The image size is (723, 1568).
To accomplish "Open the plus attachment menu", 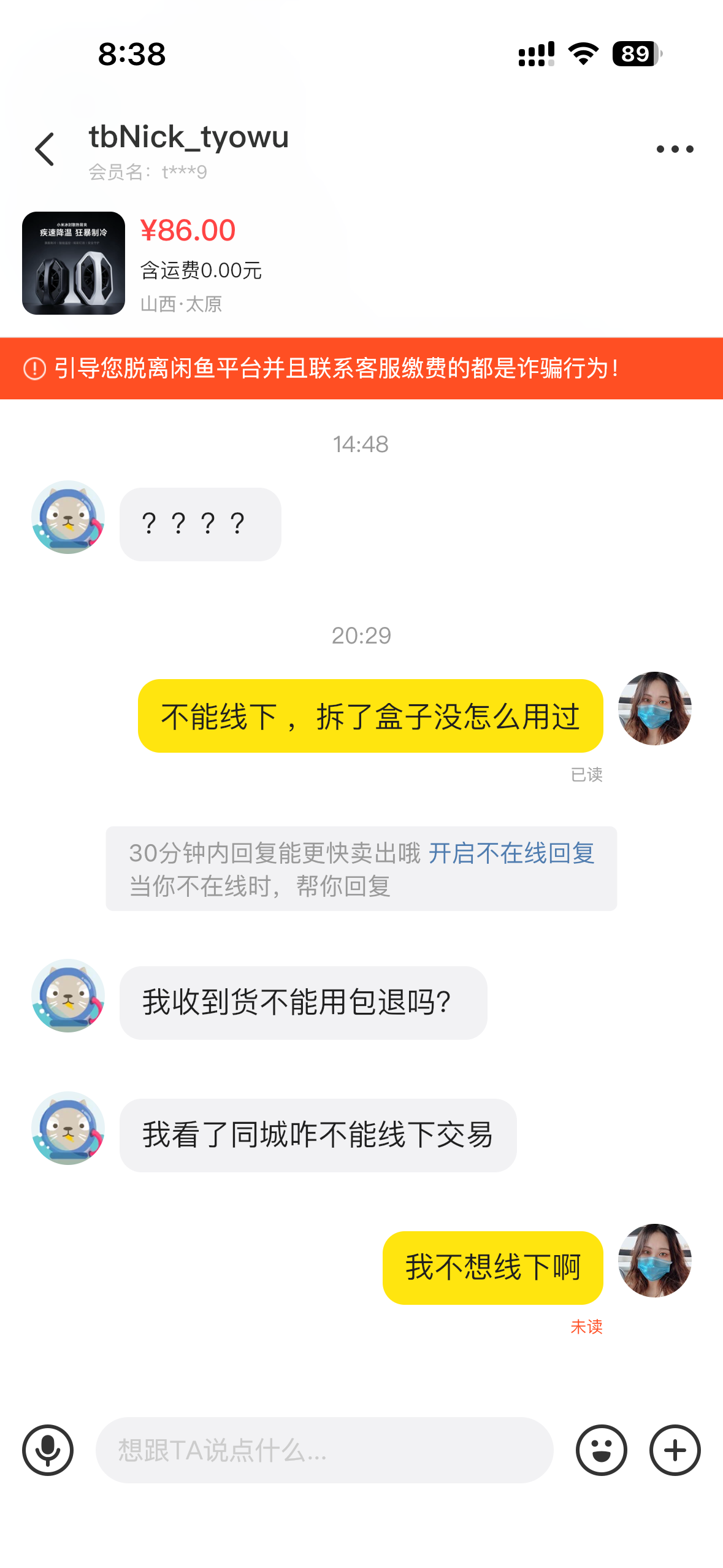I will click(x=675, y=1450).
